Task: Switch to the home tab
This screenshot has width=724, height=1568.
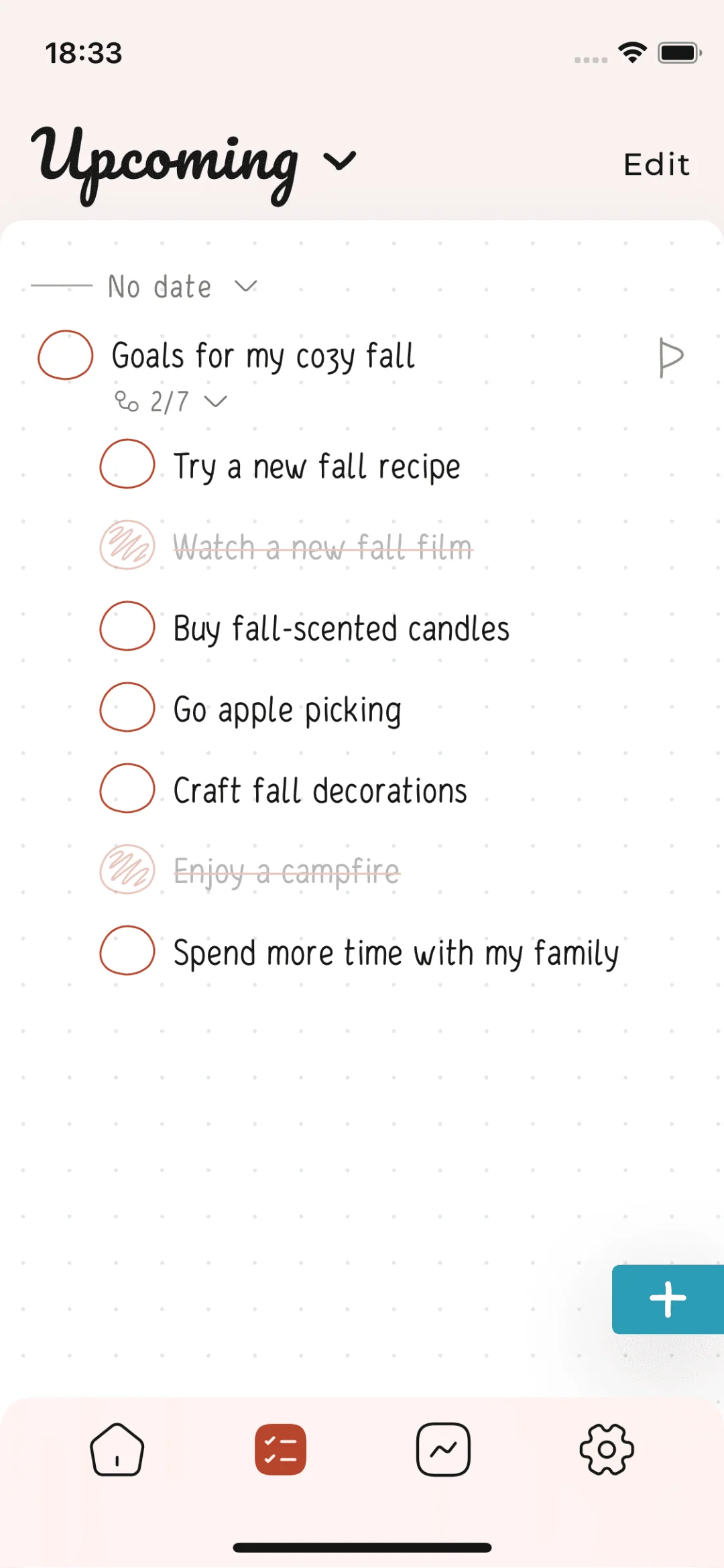Action: coord(117,1449)
